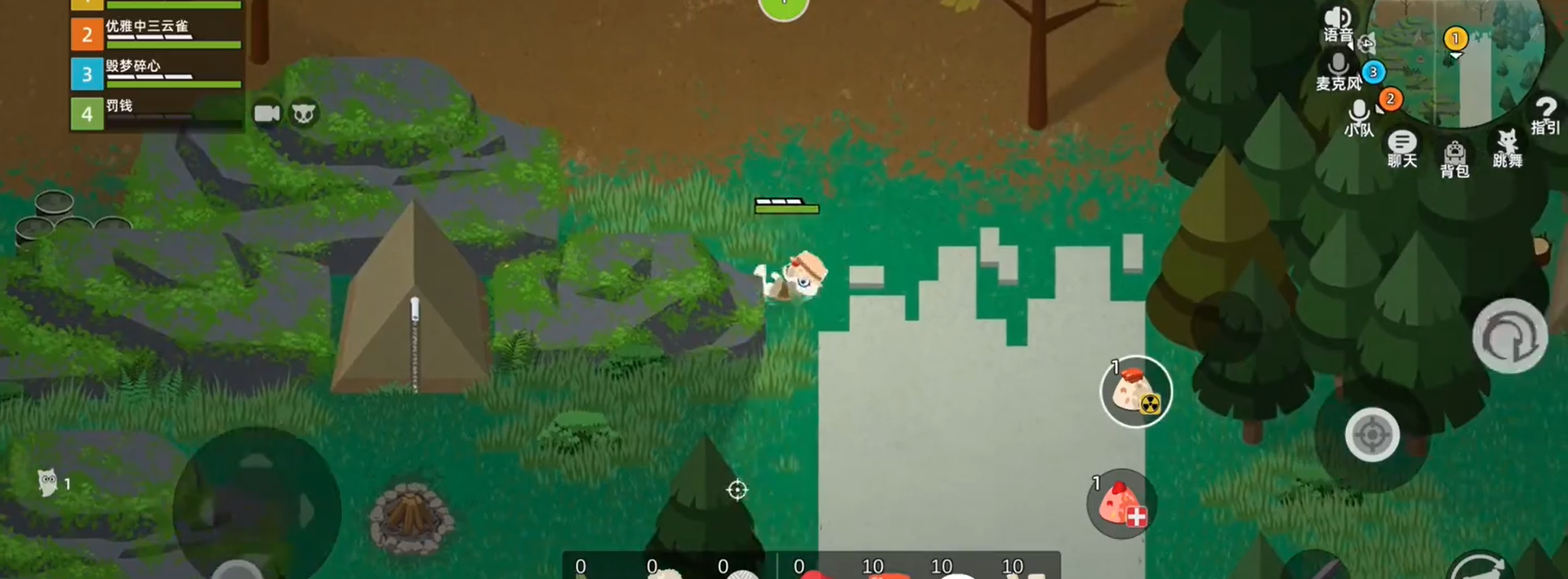Select teammate 罚钱
The height and width of the screenshot is (579, 1568).
coord(155,113)
